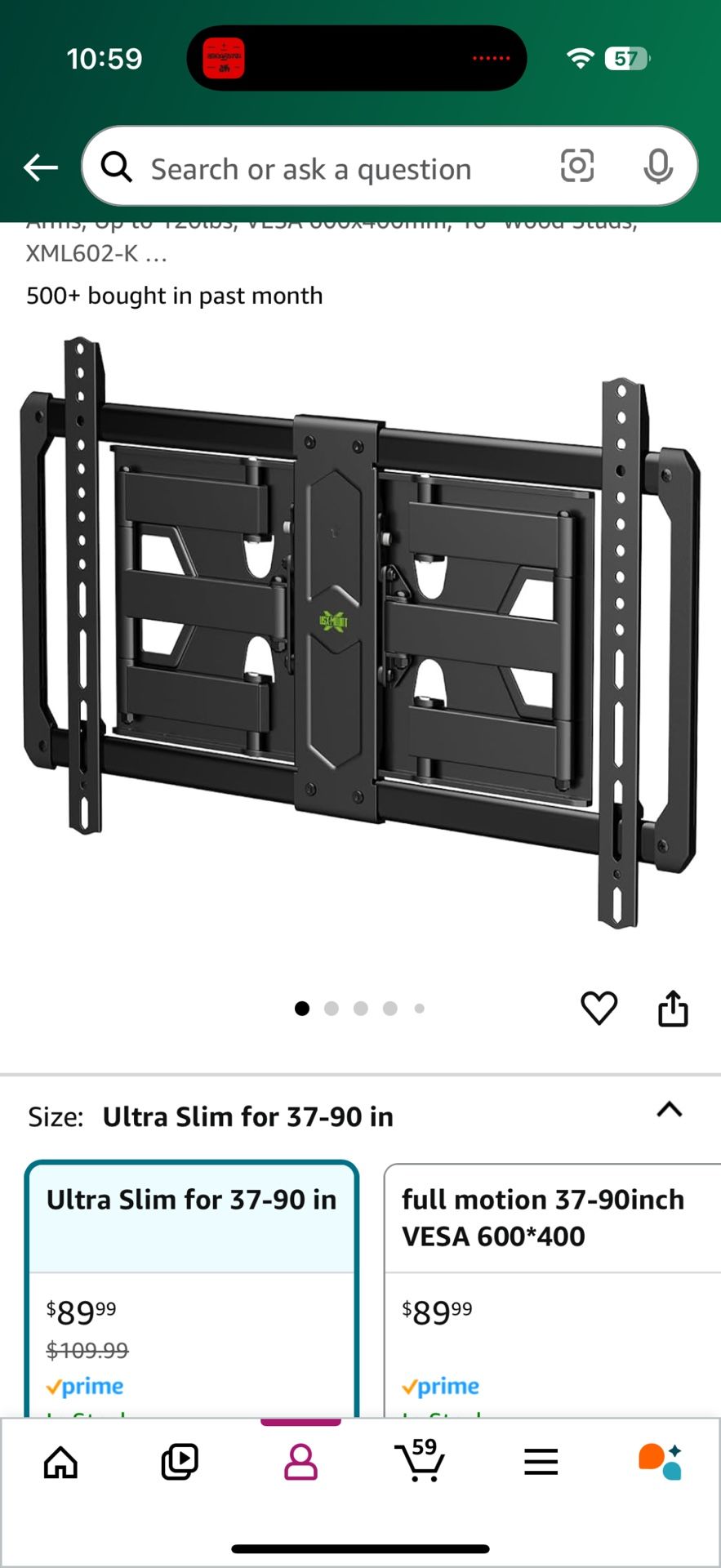Open the video Inspire tab
Viewport: 721px width, 1568px height.
(180, 1462)
